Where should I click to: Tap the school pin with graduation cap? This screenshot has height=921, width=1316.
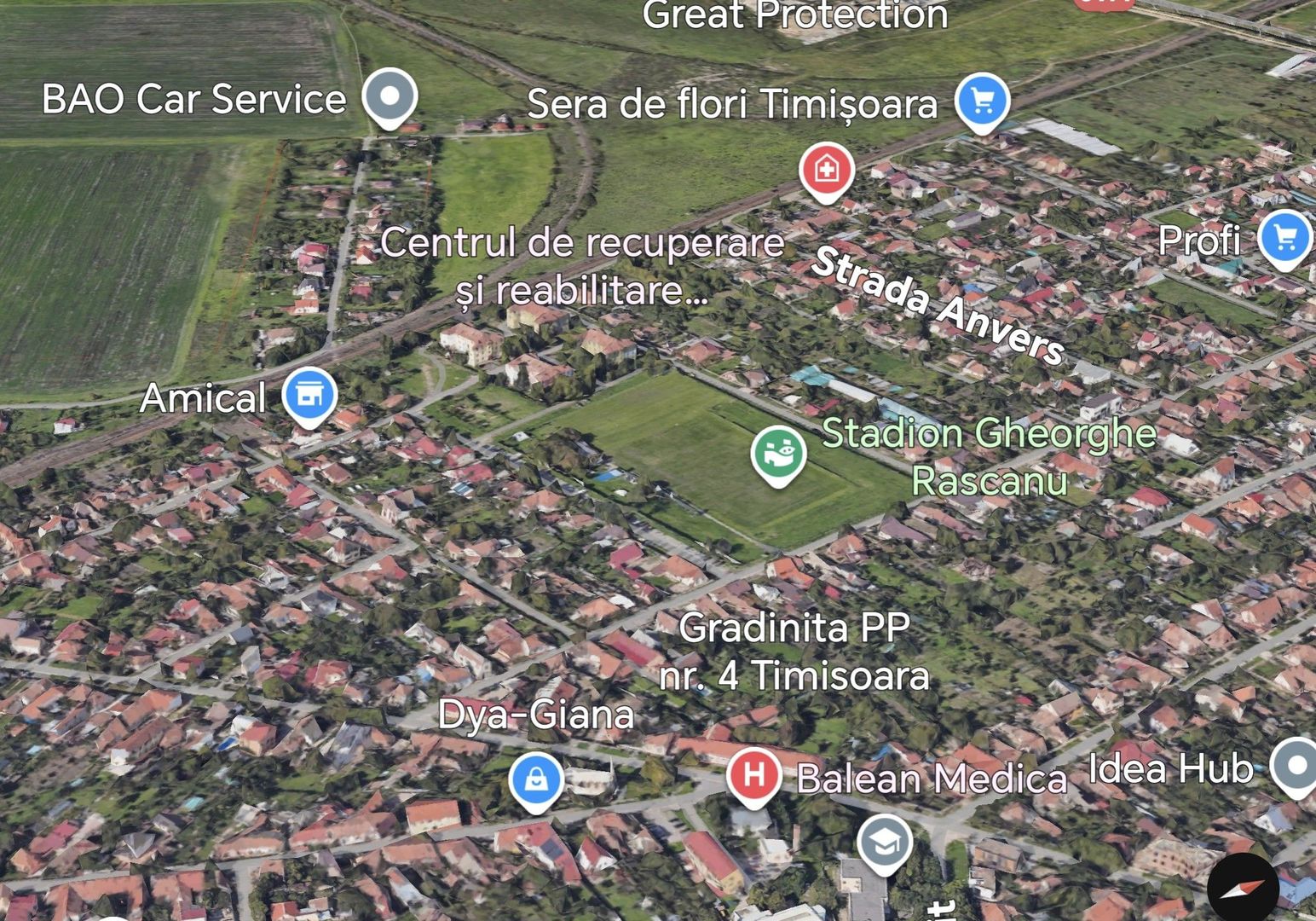pyautogui.click(x=885, y=843)
